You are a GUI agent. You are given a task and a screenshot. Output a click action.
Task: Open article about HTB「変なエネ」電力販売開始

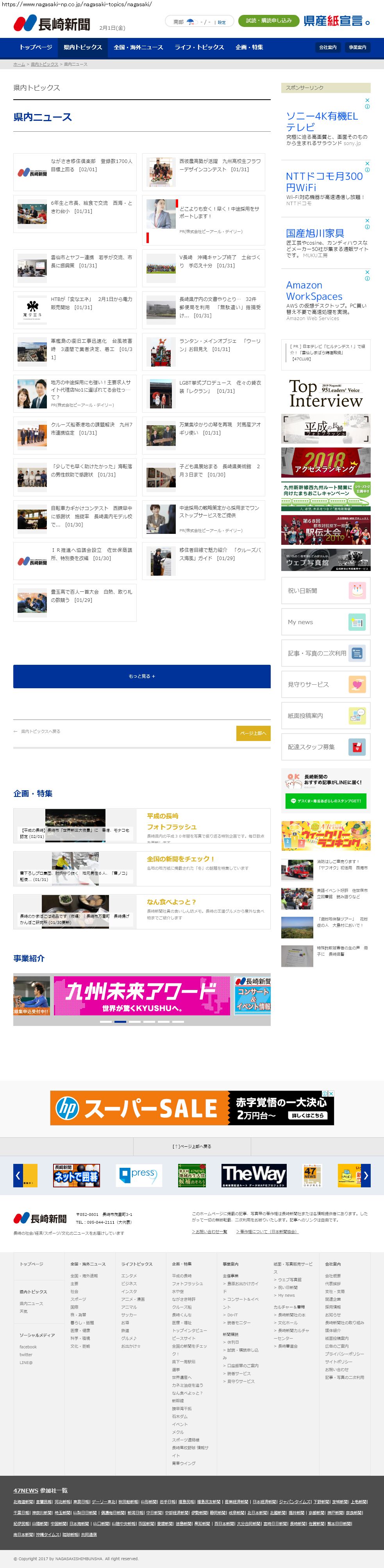tap(91, 303)
